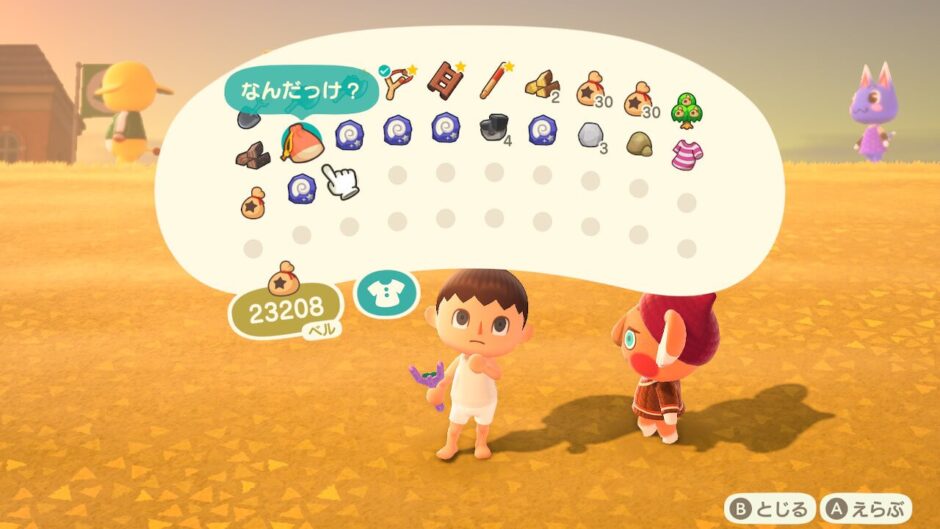Screen dimensions: 940x529
Task: Choose the pink striped shirt item
Action: pos(686,155)
